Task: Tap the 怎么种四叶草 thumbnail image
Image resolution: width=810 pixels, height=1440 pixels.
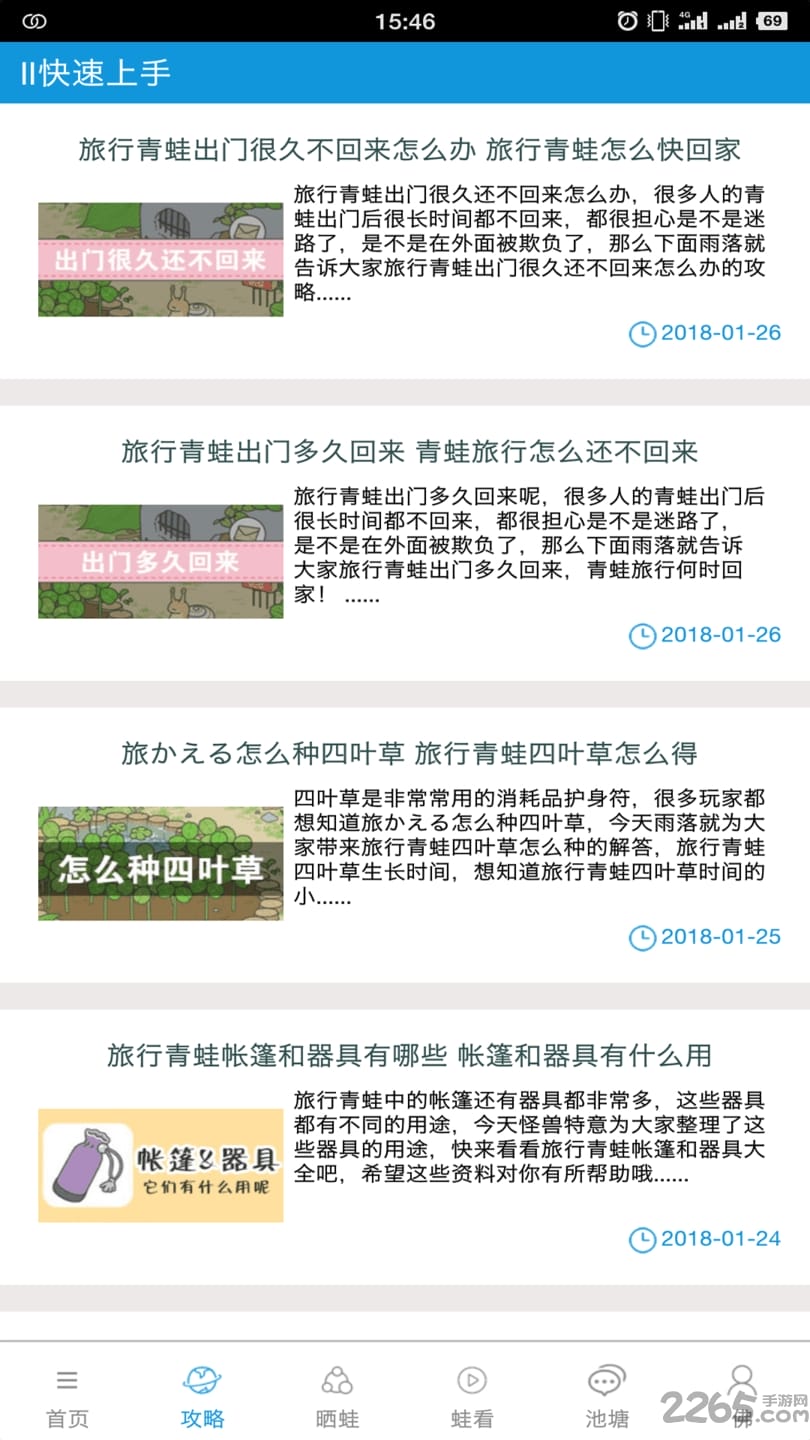Action: (x=159, y=864)
